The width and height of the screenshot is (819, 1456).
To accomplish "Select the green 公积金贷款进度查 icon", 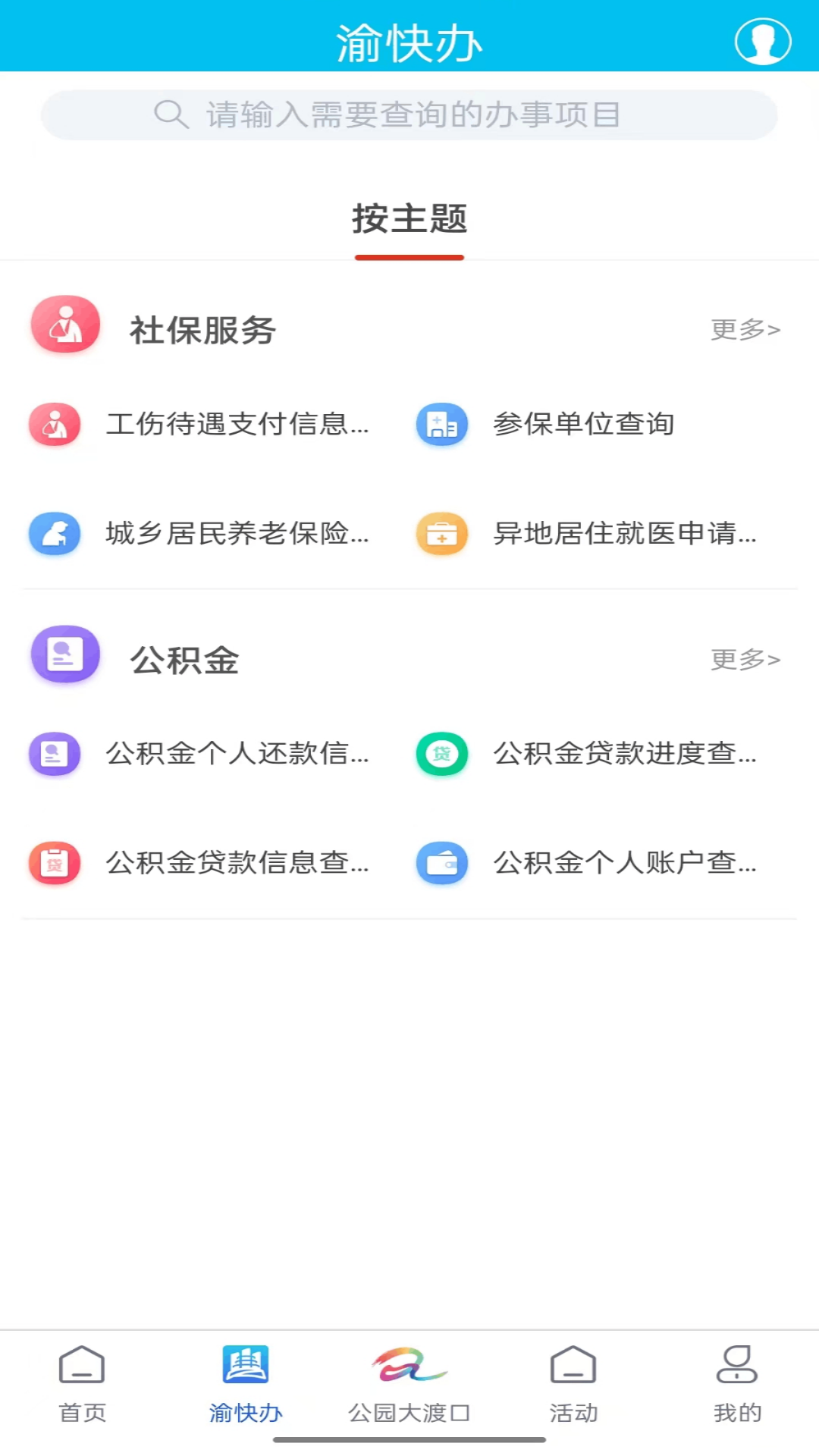I will 442,755.
